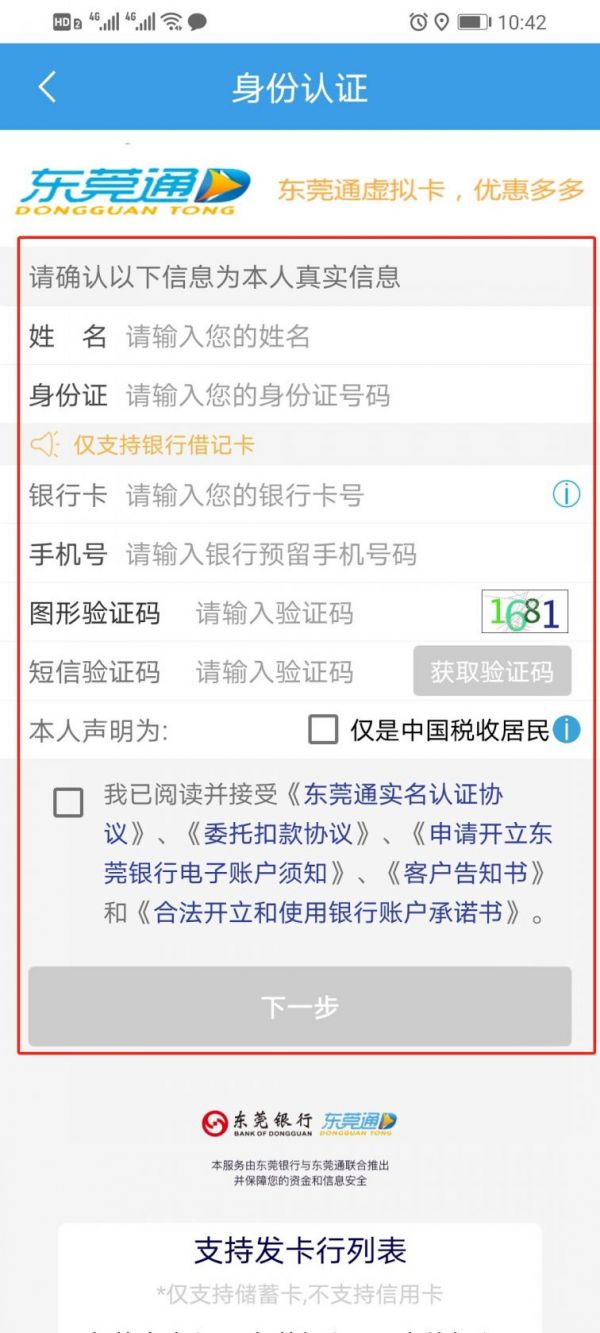Tap the 下一步 button
This screenshot has width=600, height=1333.
pyautogui.click(x=300, y=1006)
